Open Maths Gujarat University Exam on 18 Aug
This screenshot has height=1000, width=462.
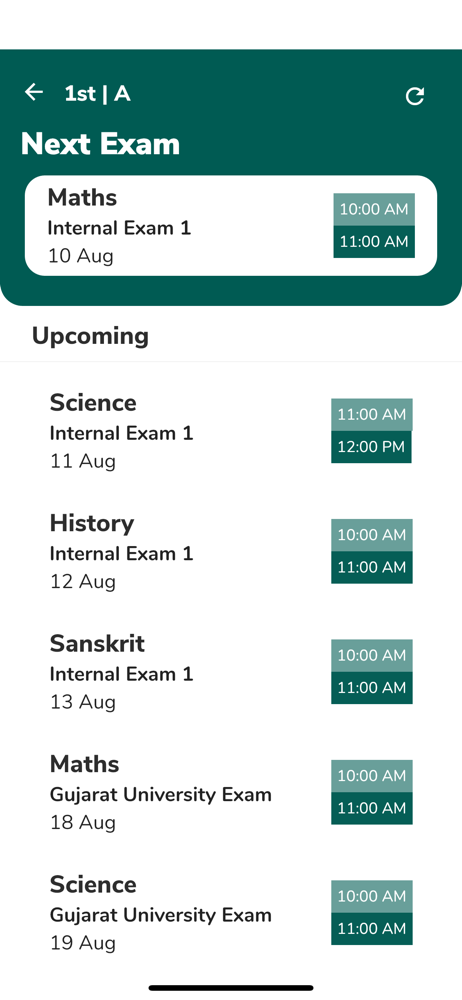tap(231, 793)
